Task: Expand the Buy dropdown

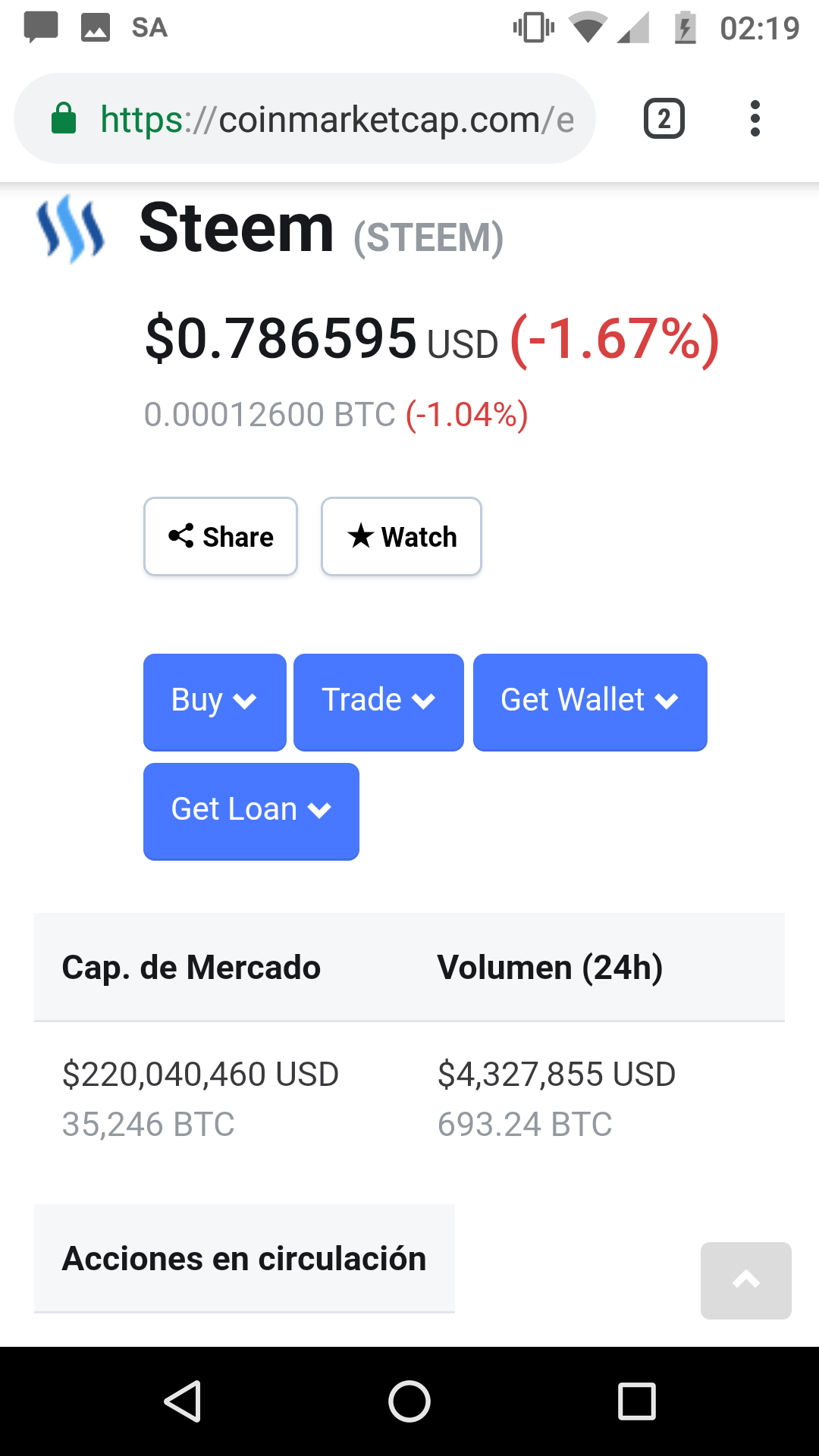Action: (215, 702)
